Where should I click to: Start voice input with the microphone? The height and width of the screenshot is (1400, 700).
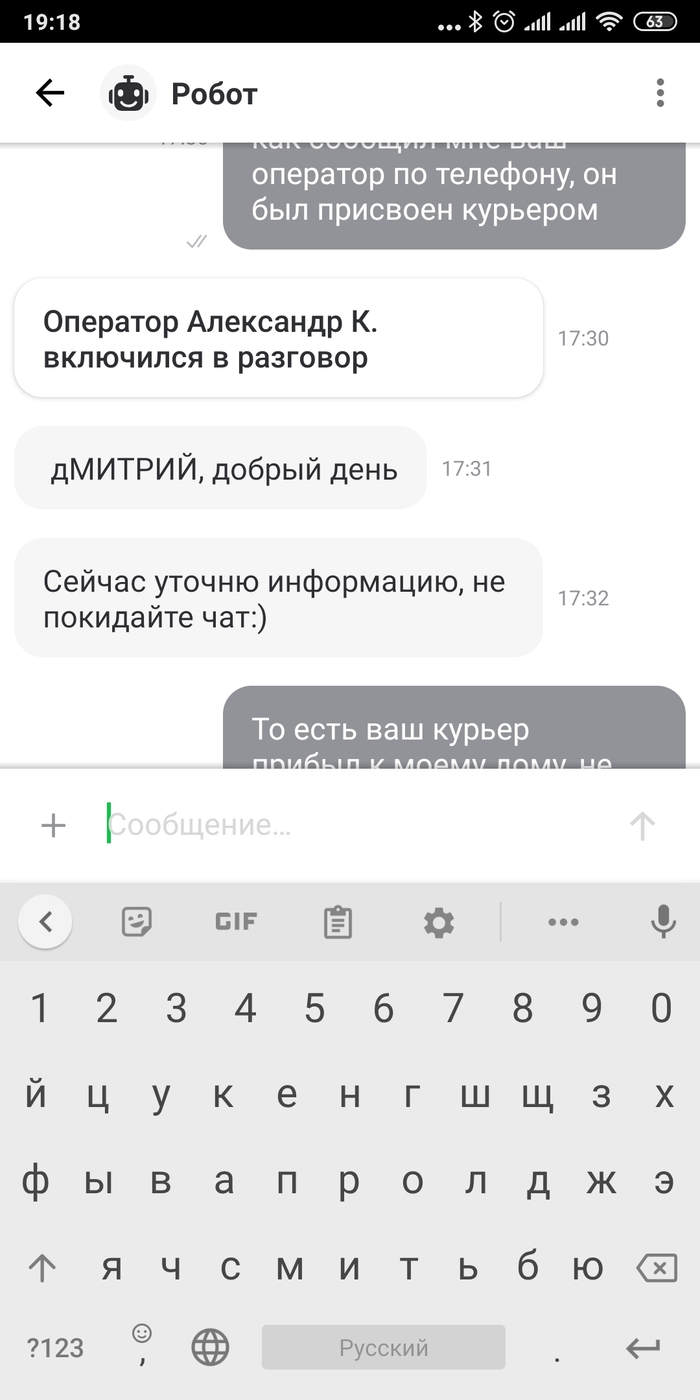tap(663, 921)
